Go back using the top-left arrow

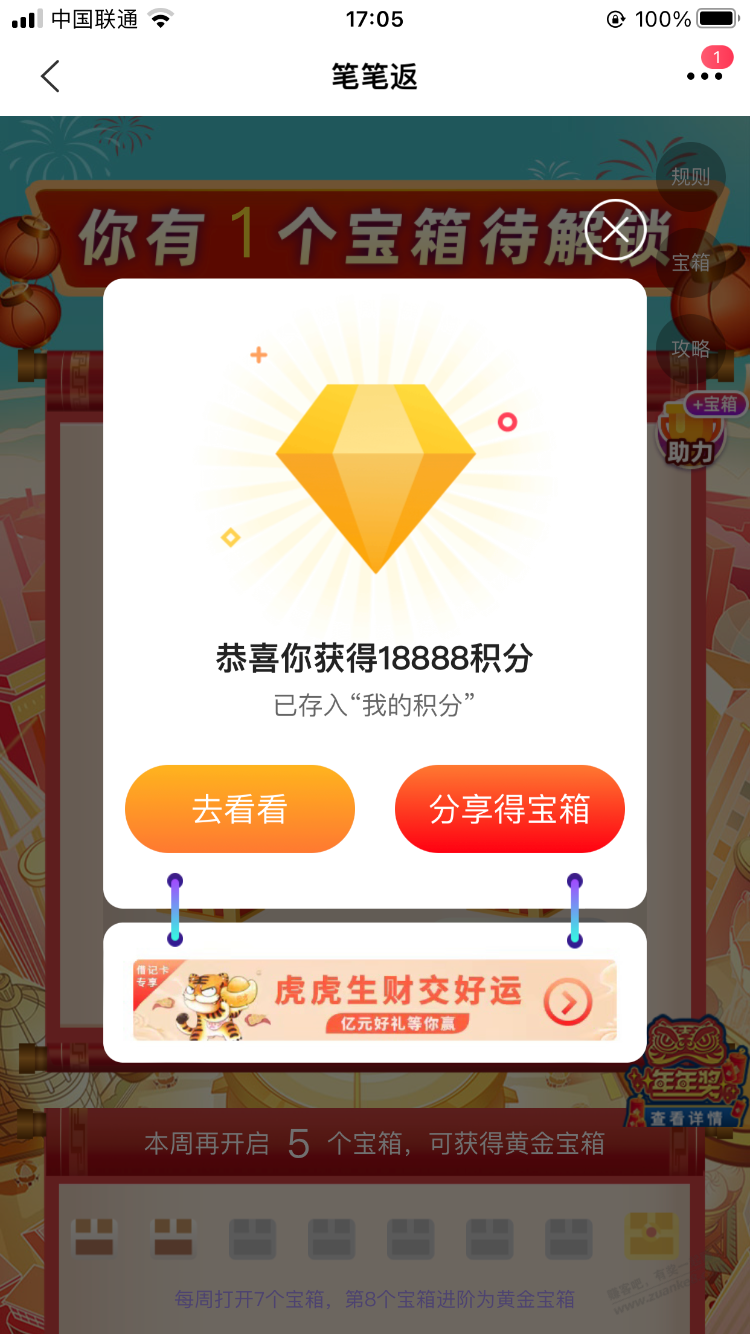[x=50, y=76]
